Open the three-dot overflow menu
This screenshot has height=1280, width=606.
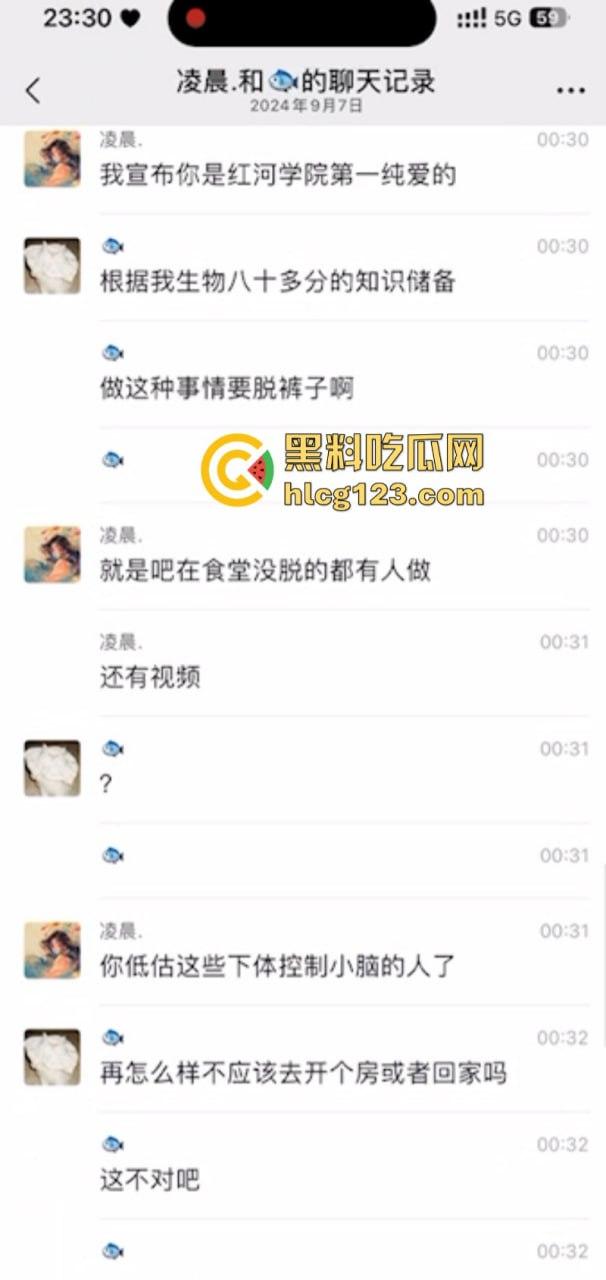pyautogui.click(x=570, y=90)
